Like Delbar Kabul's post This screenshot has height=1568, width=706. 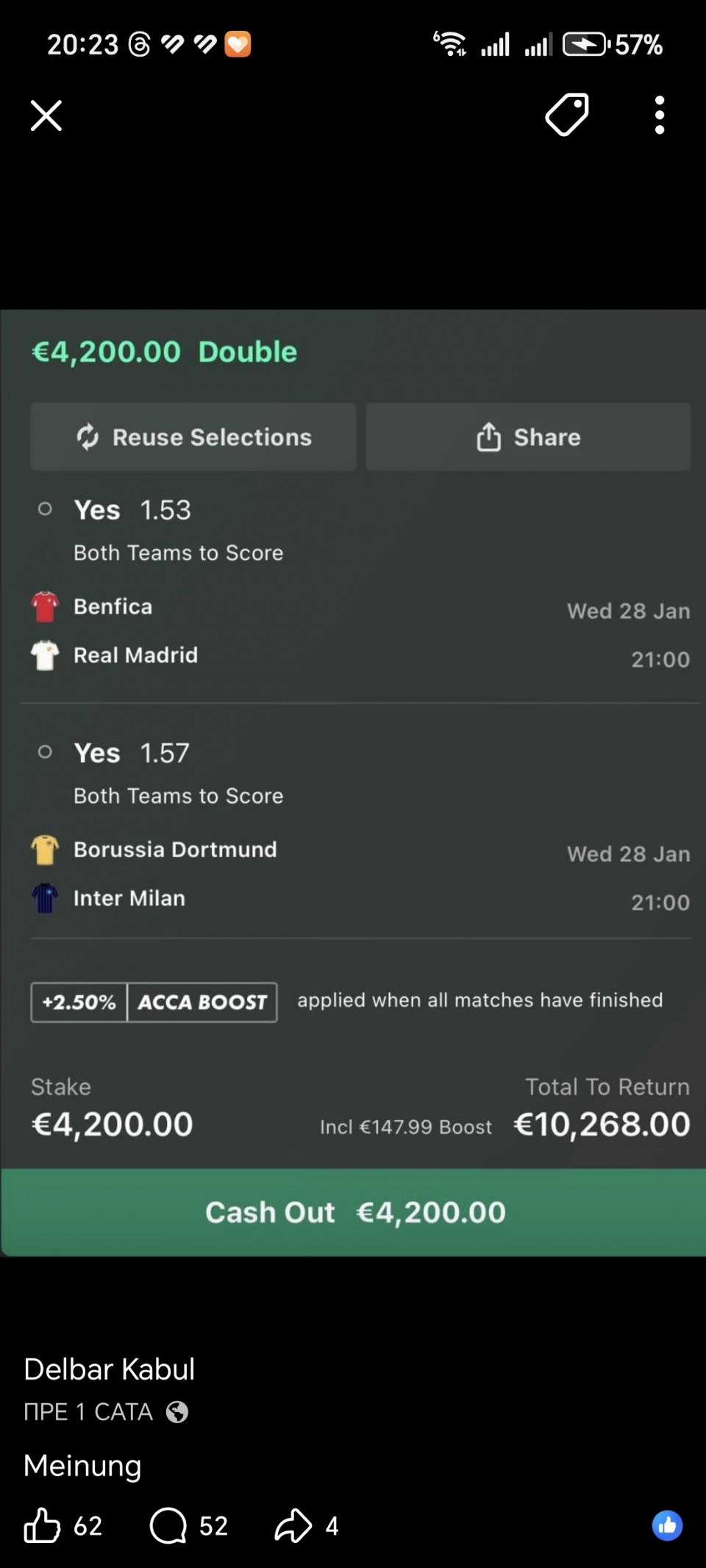[43, 1525]
